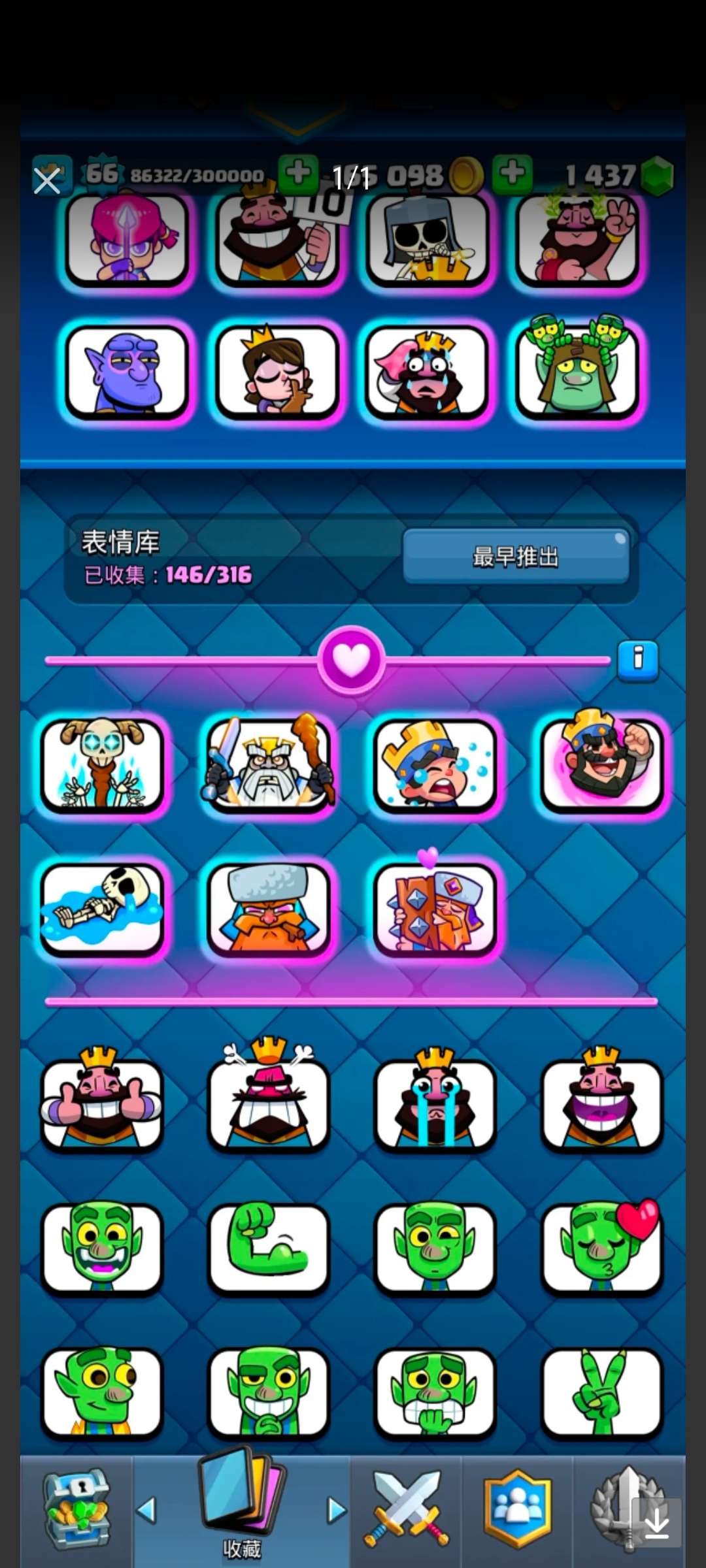Choose the skeleton lying in puddle emote
706x1568 pixels.
click(x=101, y=909)
